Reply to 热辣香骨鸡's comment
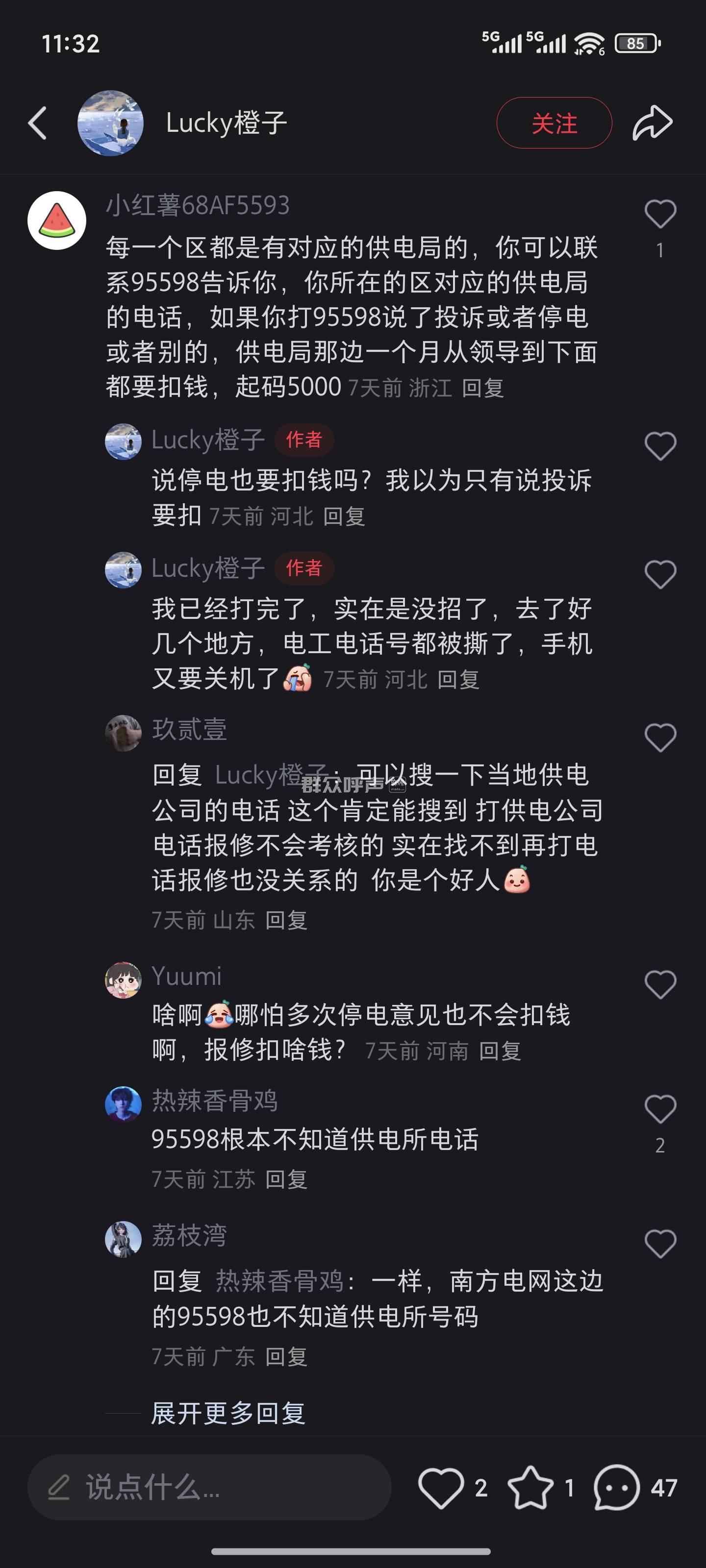Screen dimensions: 706x1568 pos(286,1179)
